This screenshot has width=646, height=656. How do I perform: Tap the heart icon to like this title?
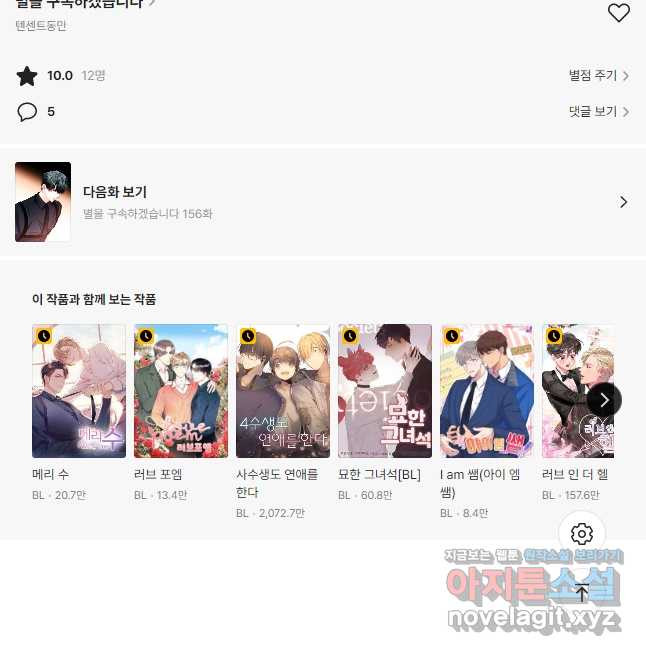tap(619, 13)
